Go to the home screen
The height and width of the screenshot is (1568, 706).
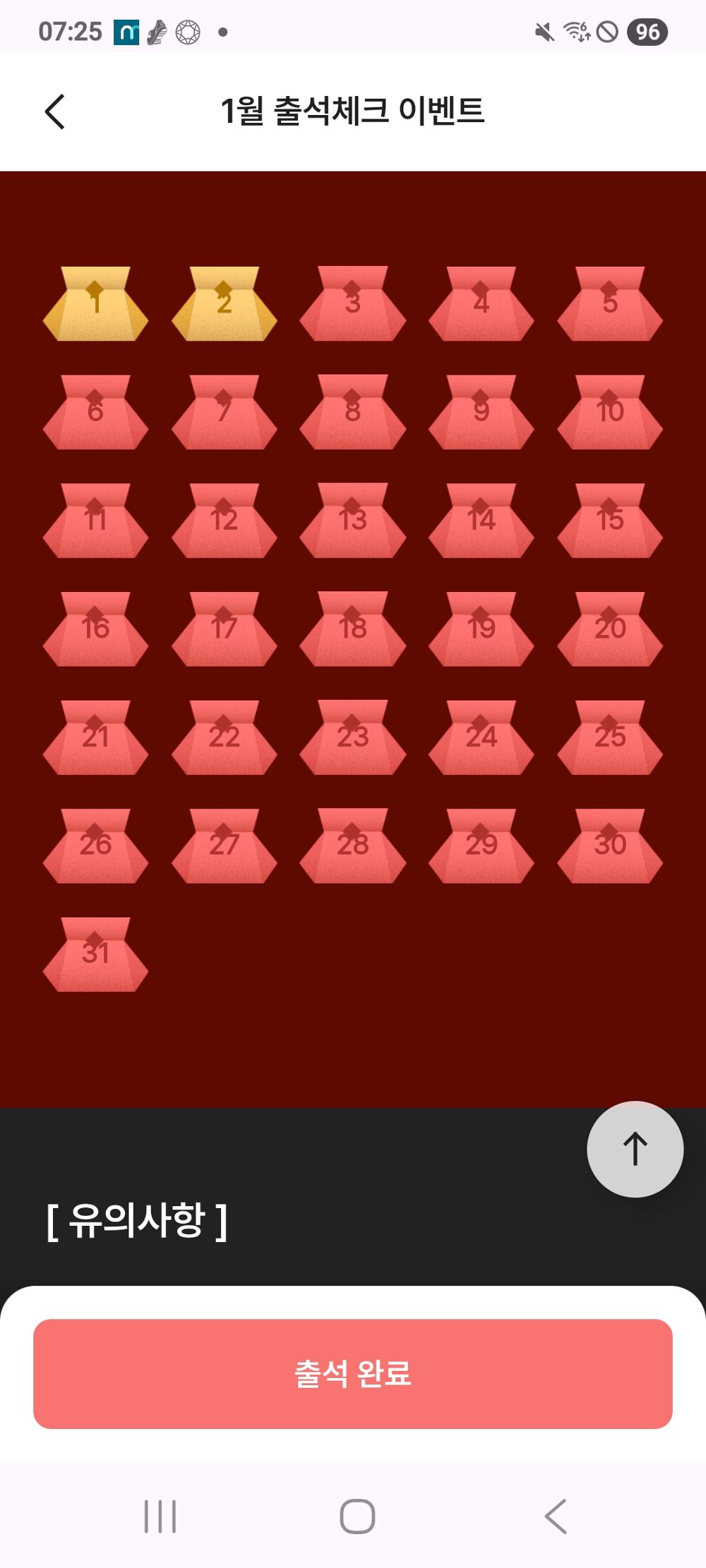[x=357, y=1516]
